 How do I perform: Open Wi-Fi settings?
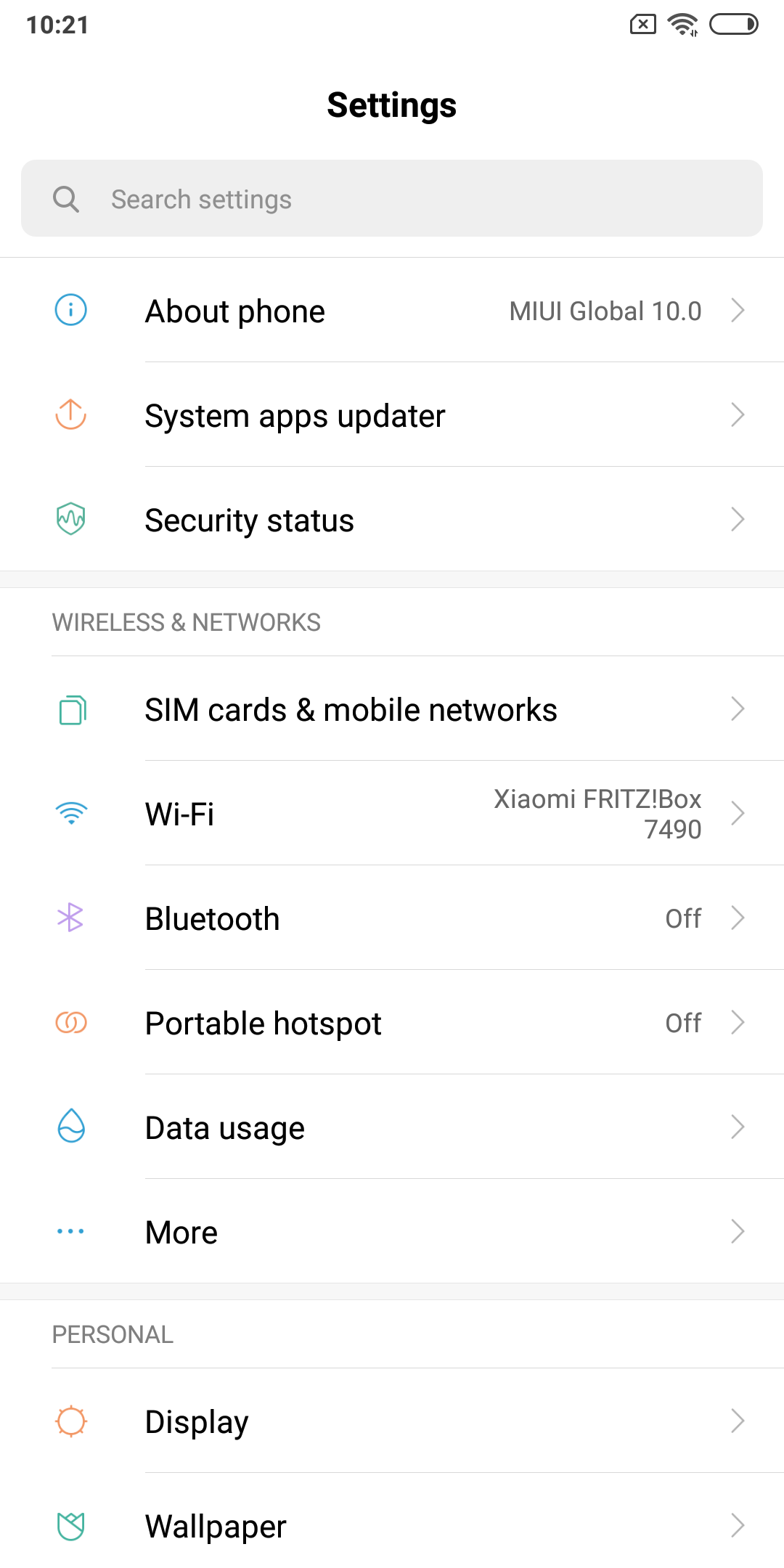tap(392, 813)
